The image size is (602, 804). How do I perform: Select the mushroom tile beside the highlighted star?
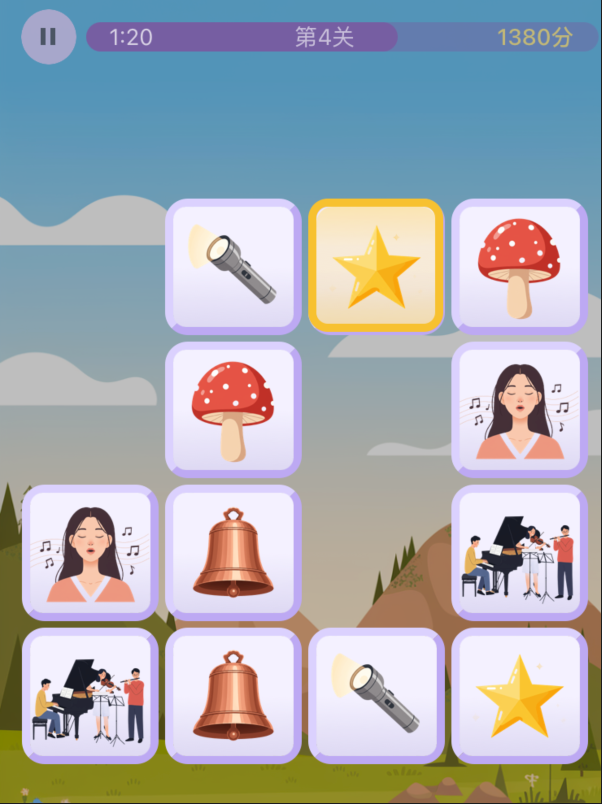click(x=518, y=266)
